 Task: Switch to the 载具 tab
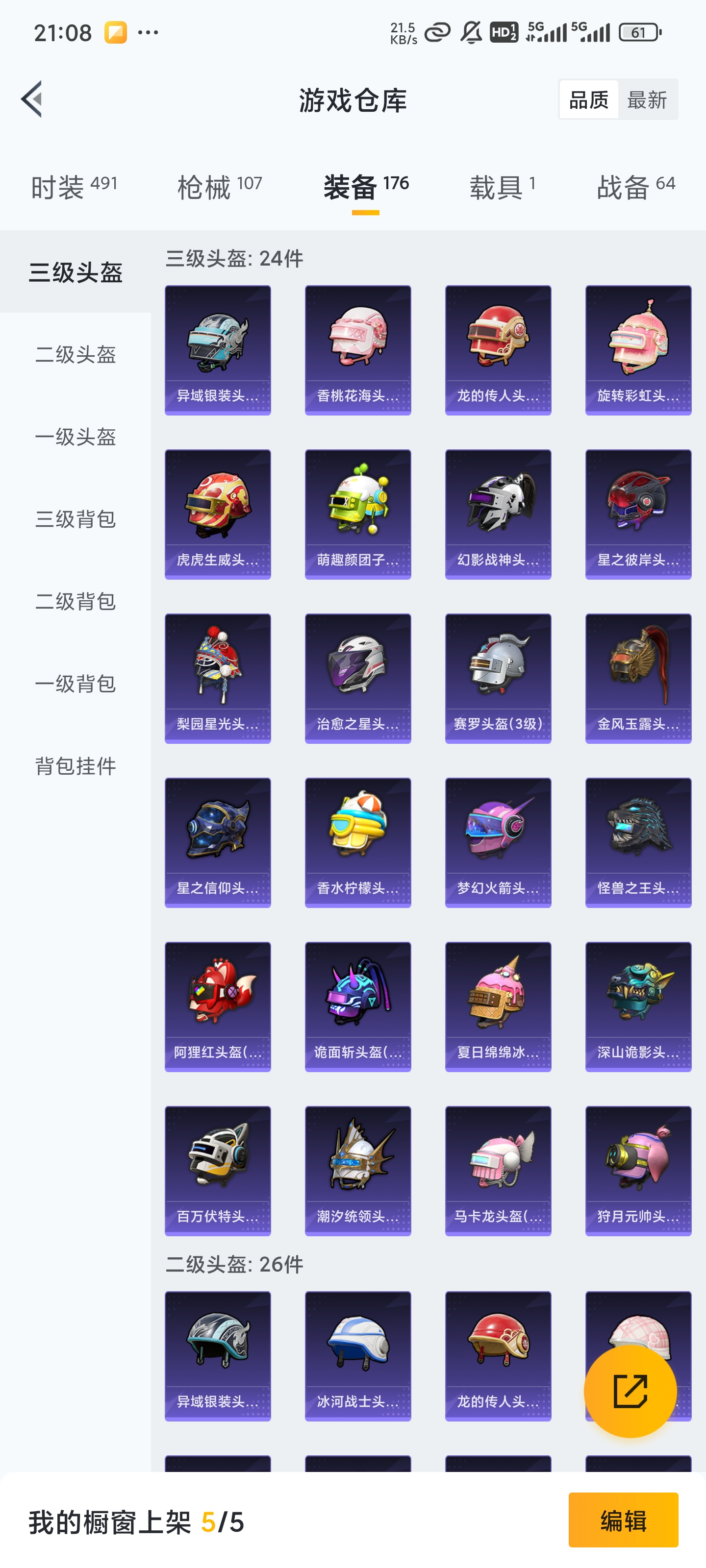click(x=502, y=186)
